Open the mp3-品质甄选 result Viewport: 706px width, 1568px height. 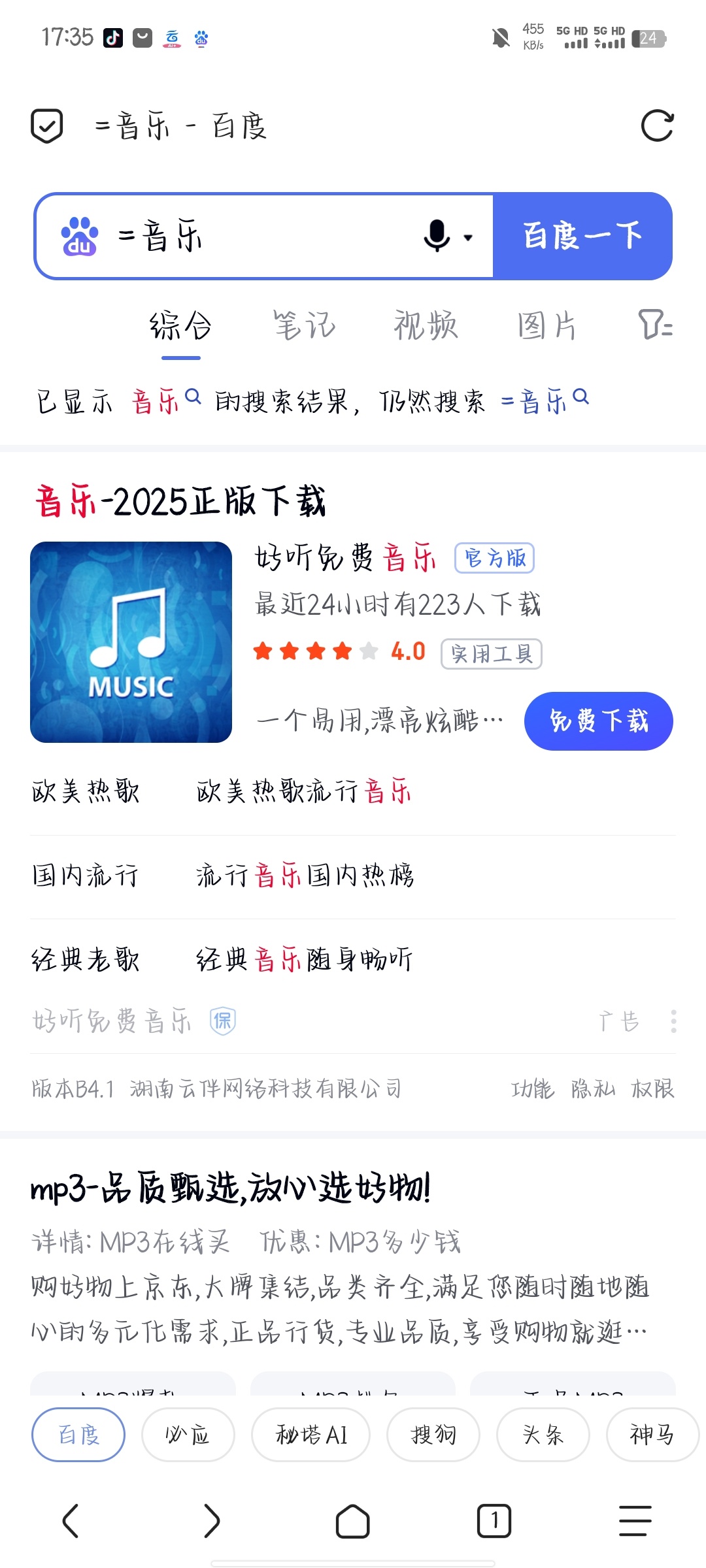230,1188
